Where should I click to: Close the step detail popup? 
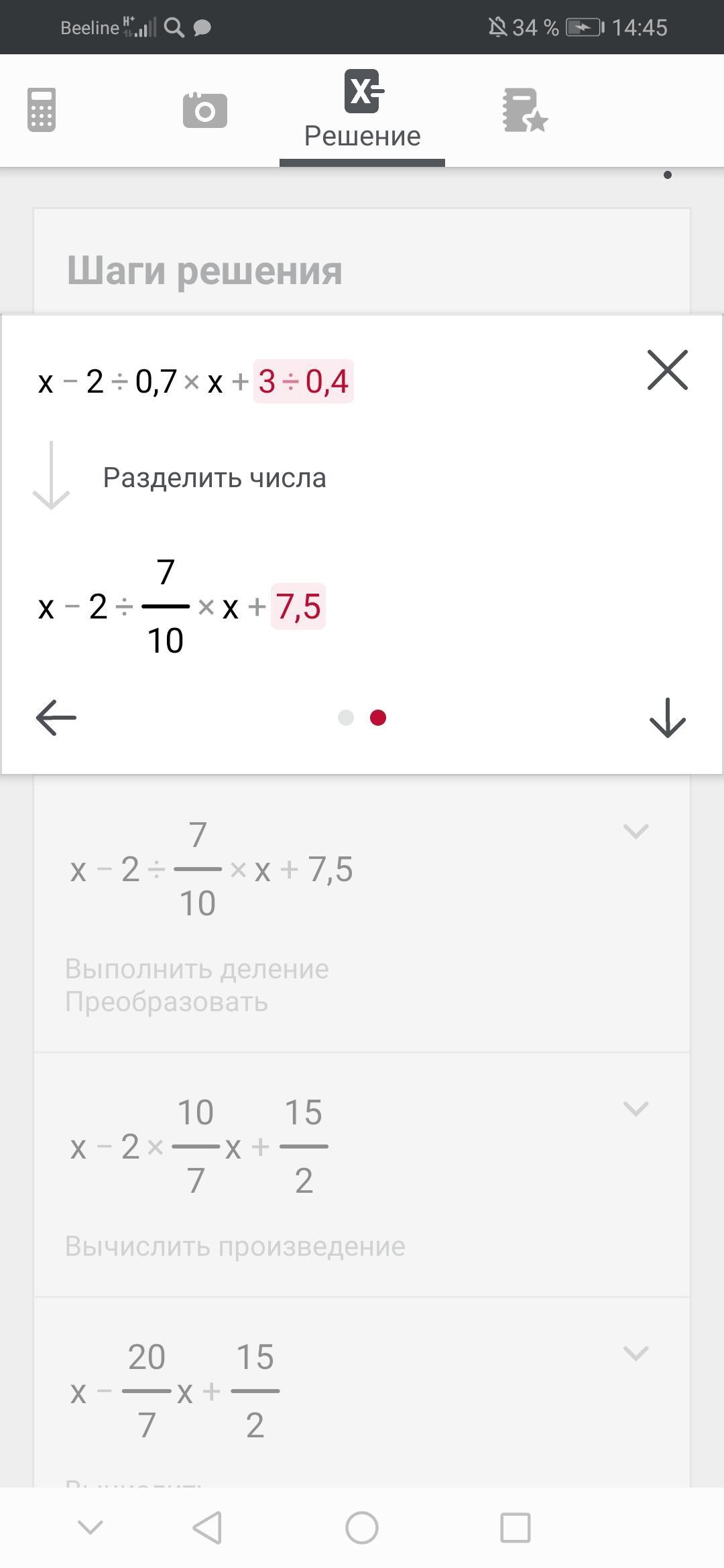click(667, 369)
